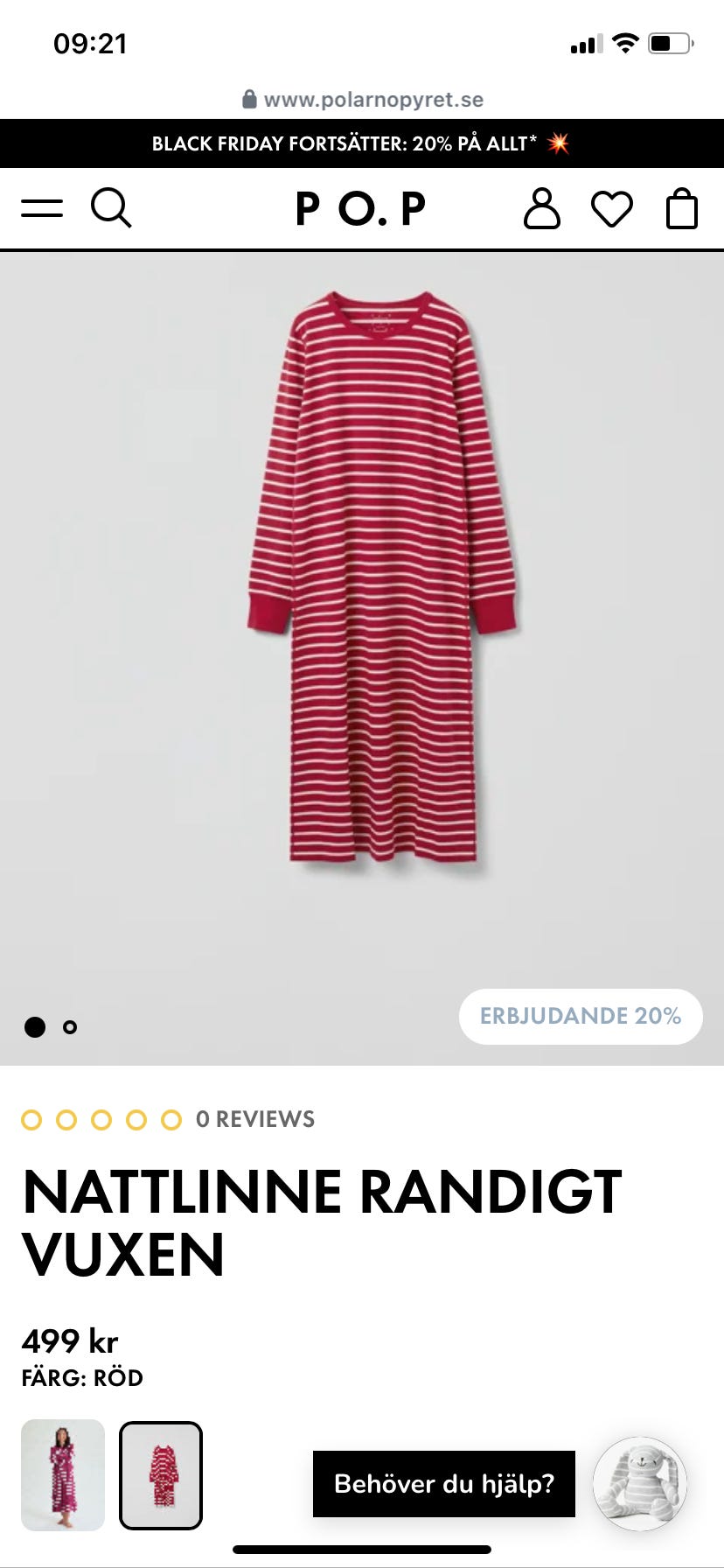Go to the P.O.P home logo
Viewport: 724px width, 1568px height.
tap(360, 209)
